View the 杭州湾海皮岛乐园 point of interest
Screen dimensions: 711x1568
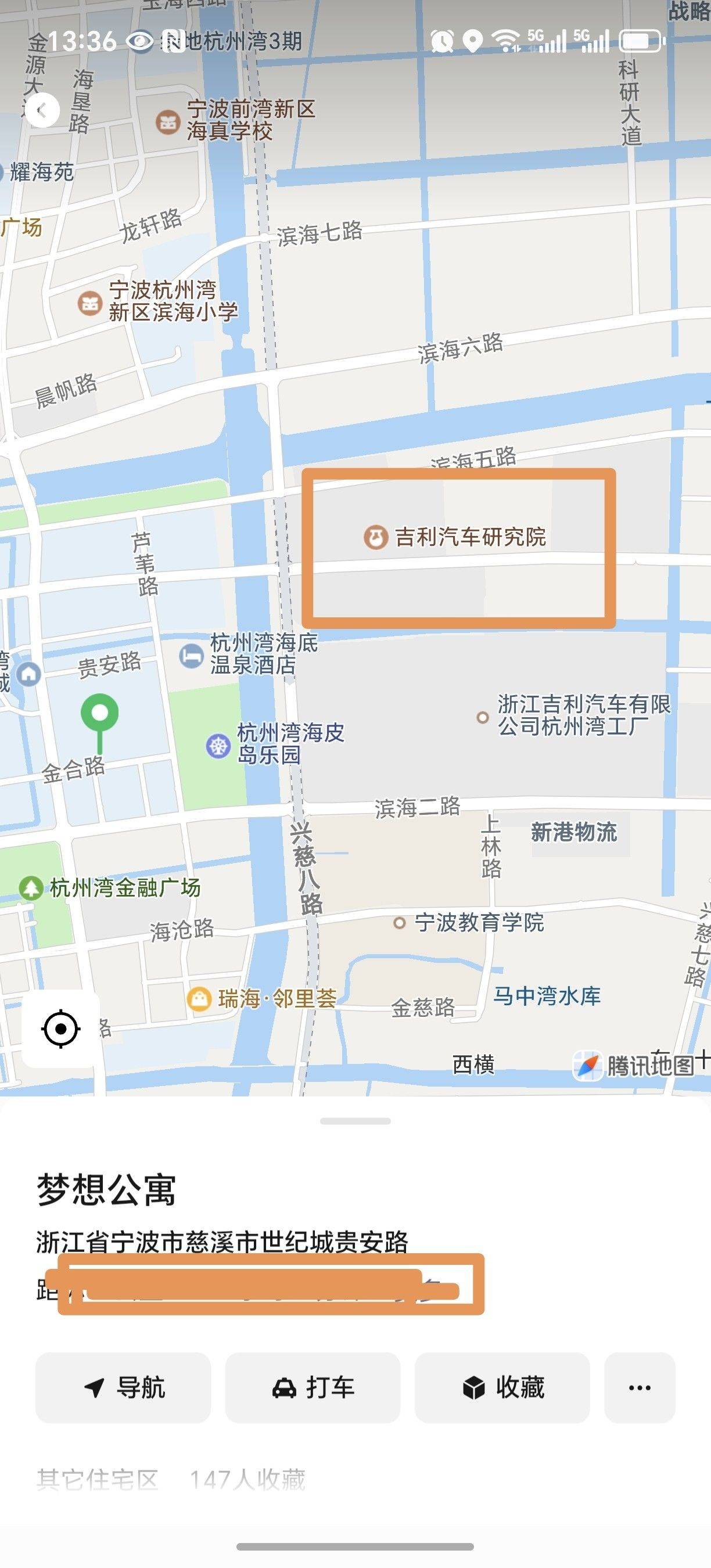click(218, 745)
